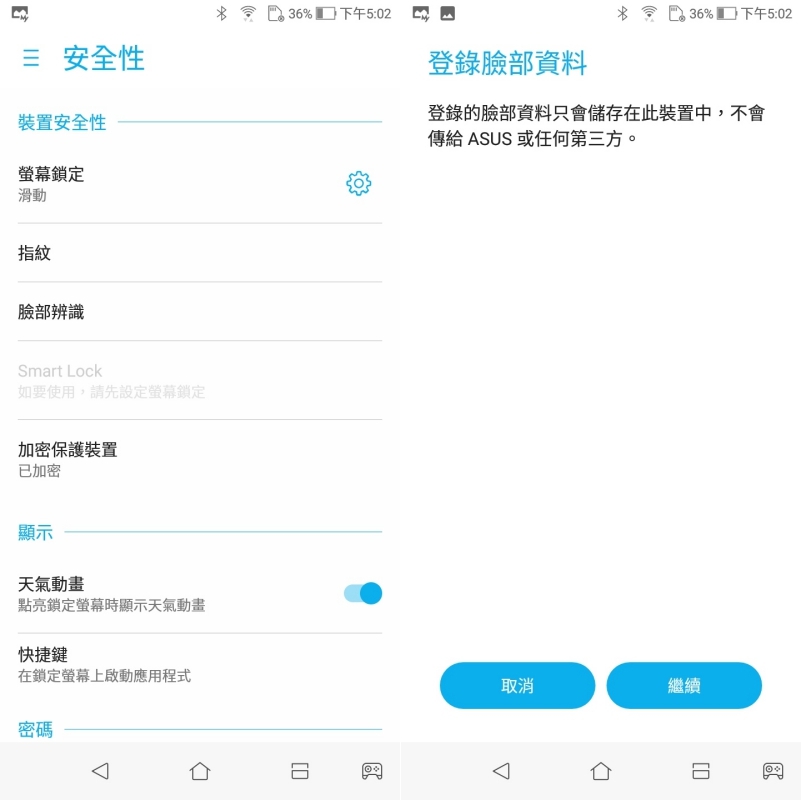This screenshot has width=801, height=800.
Task: Open the drawer menu next to 安全性
Action: 31,58
